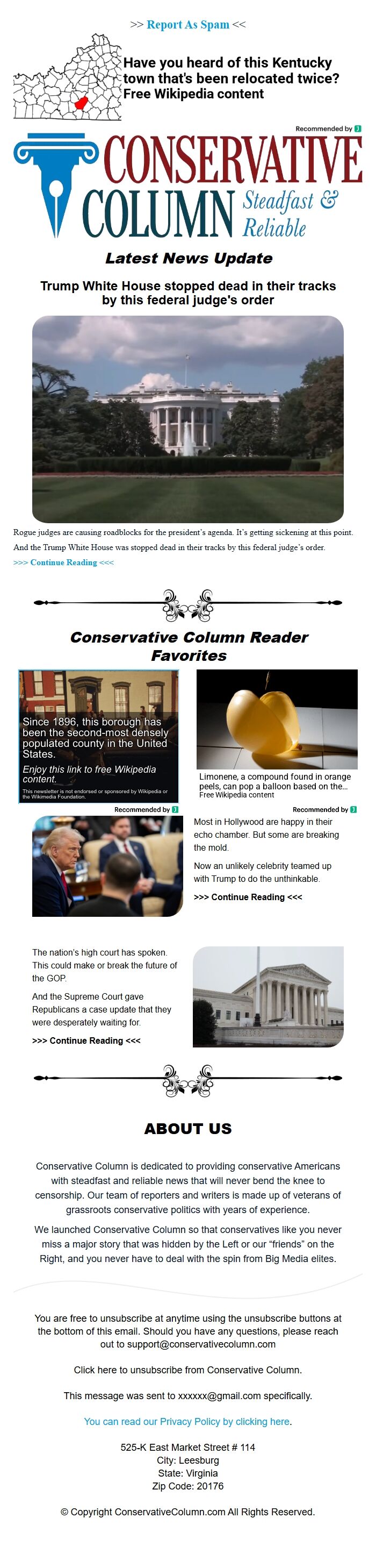Tap the Trump White House headline
The width and height of the screenshot is (376, 1568).
click(x=187, y=293)
